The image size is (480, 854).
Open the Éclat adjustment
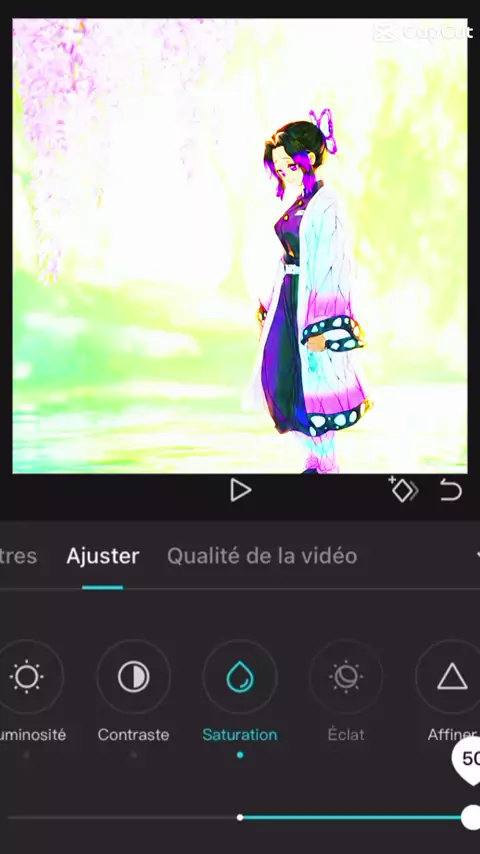346,691
